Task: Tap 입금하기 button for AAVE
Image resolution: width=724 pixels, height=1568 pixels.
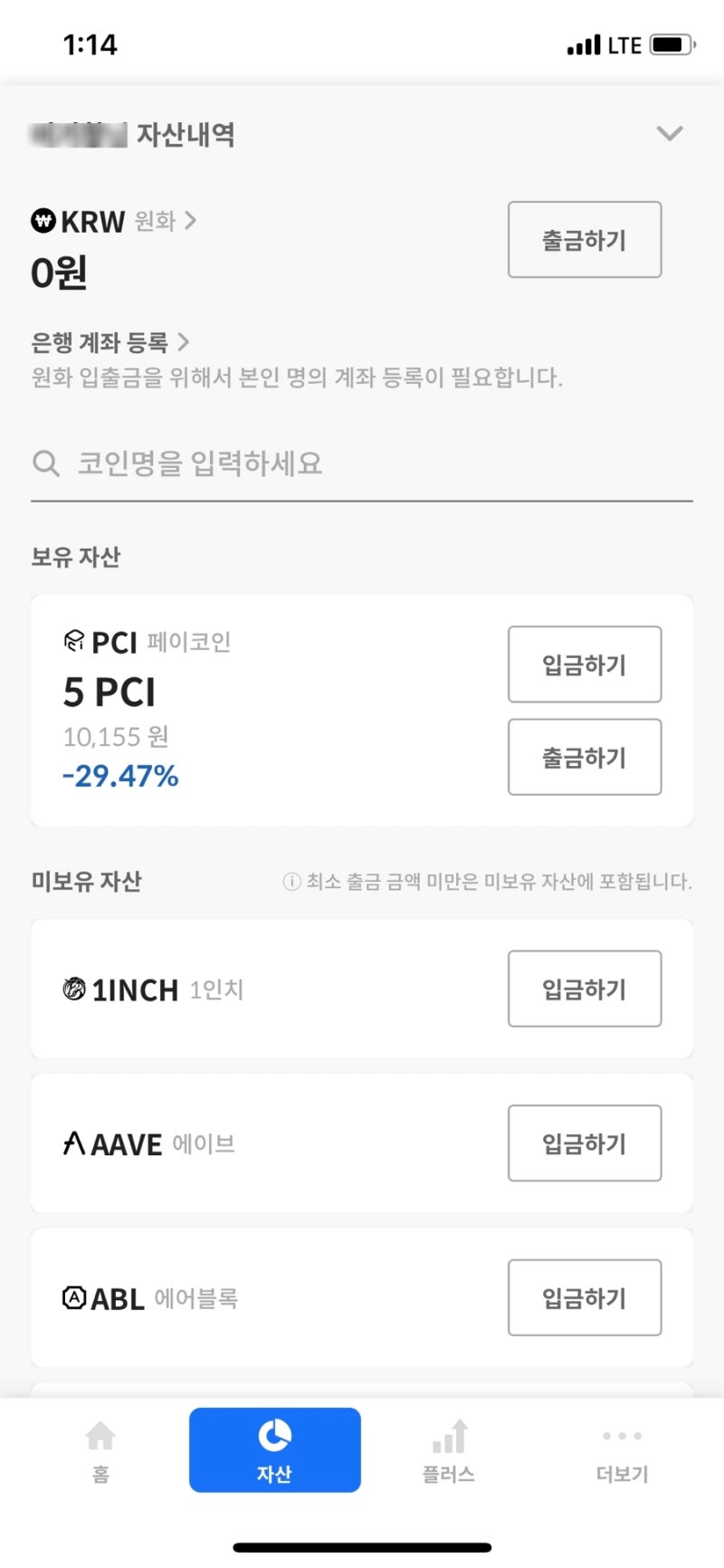Action: (584, 1143)
